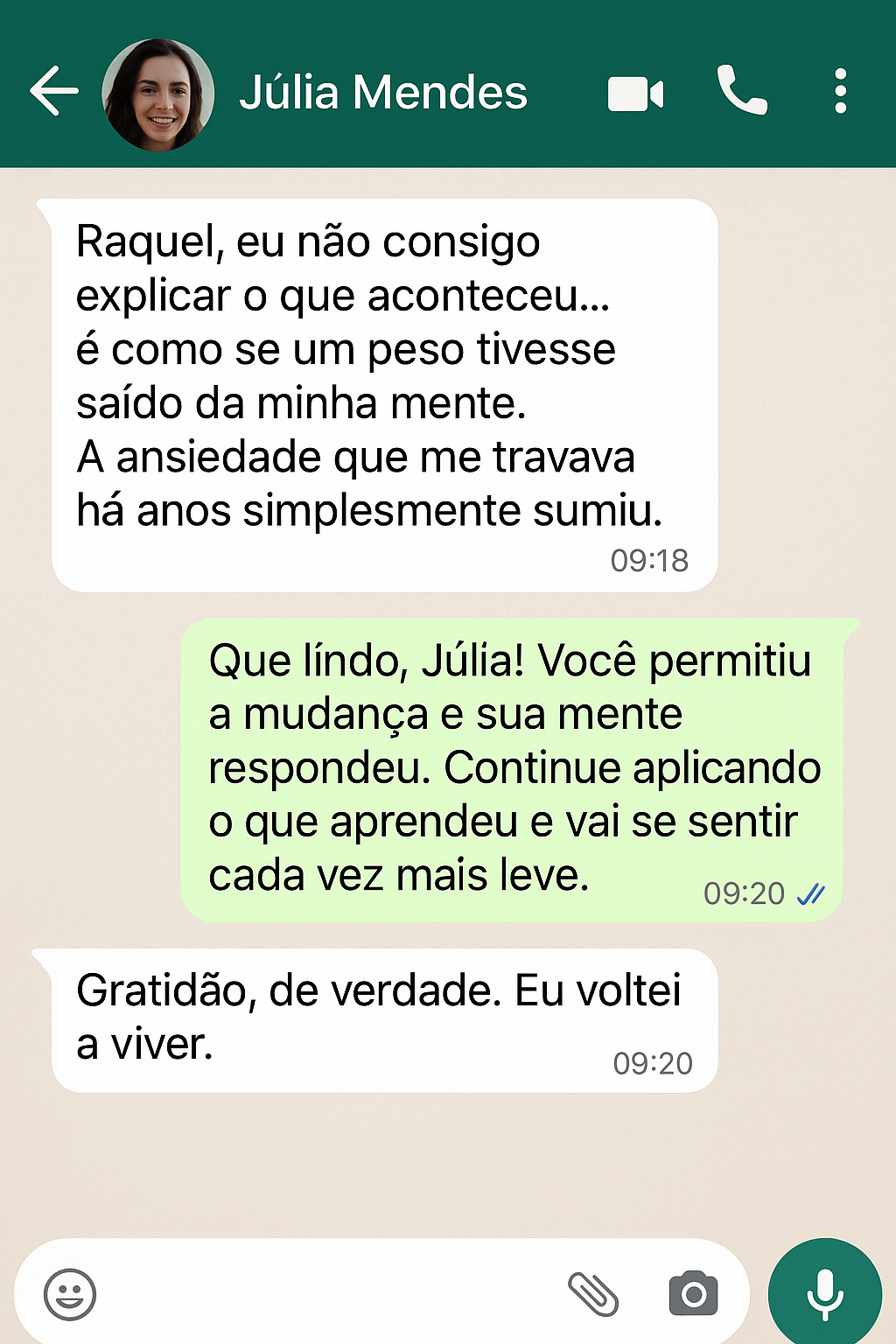Image resolution: width=896 pixels, height=1344 pixels.
Task: Open the emoji picker
Action: pyautogui.click(x=70, y=1293)
